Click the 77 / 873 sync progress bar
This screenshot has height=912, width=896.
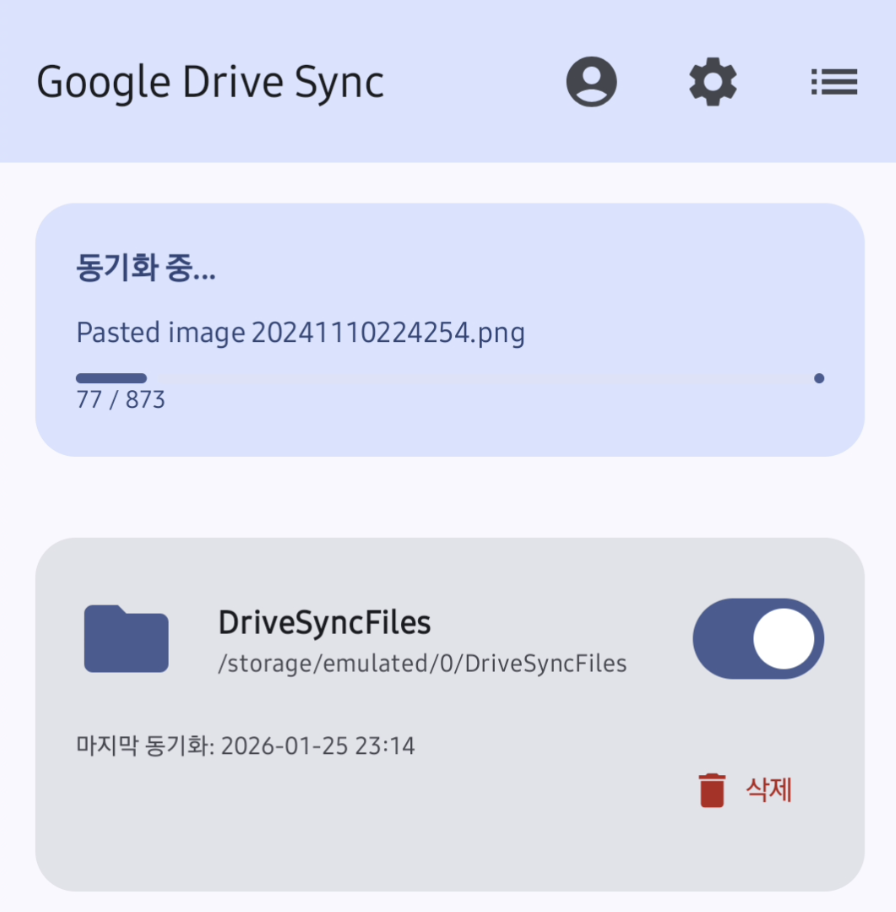pos(446,378)
